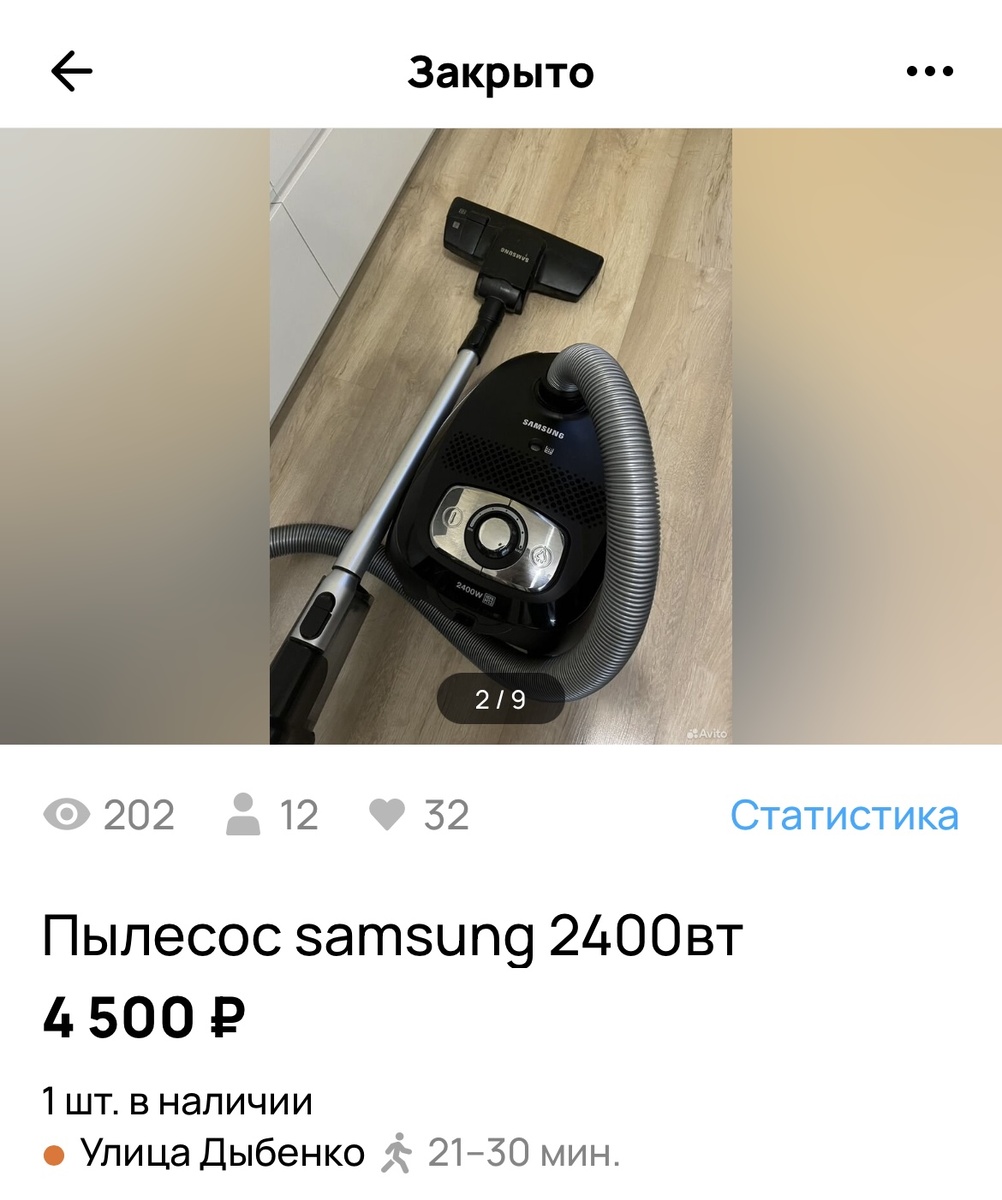Open the three-dot options menu
Viewport: 1002px width, 1200px height.
click(x=933, y=70)
